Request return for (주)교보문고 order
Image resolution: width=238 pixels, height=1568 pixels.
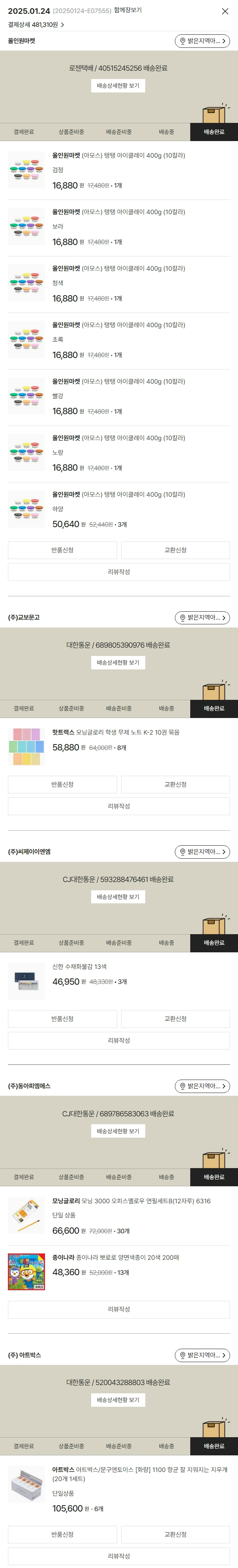tap(62, 785)
